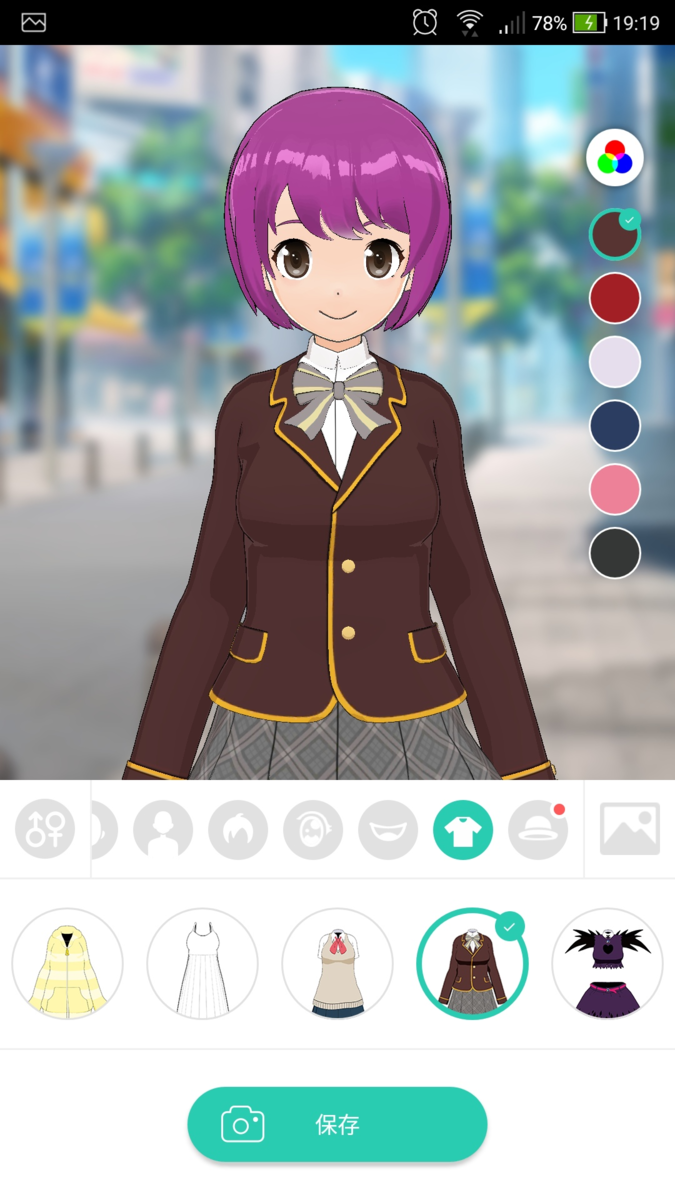675x1200 pixels.
Task: Tap the clothing t-shirt category
Action: coord(463,829)
